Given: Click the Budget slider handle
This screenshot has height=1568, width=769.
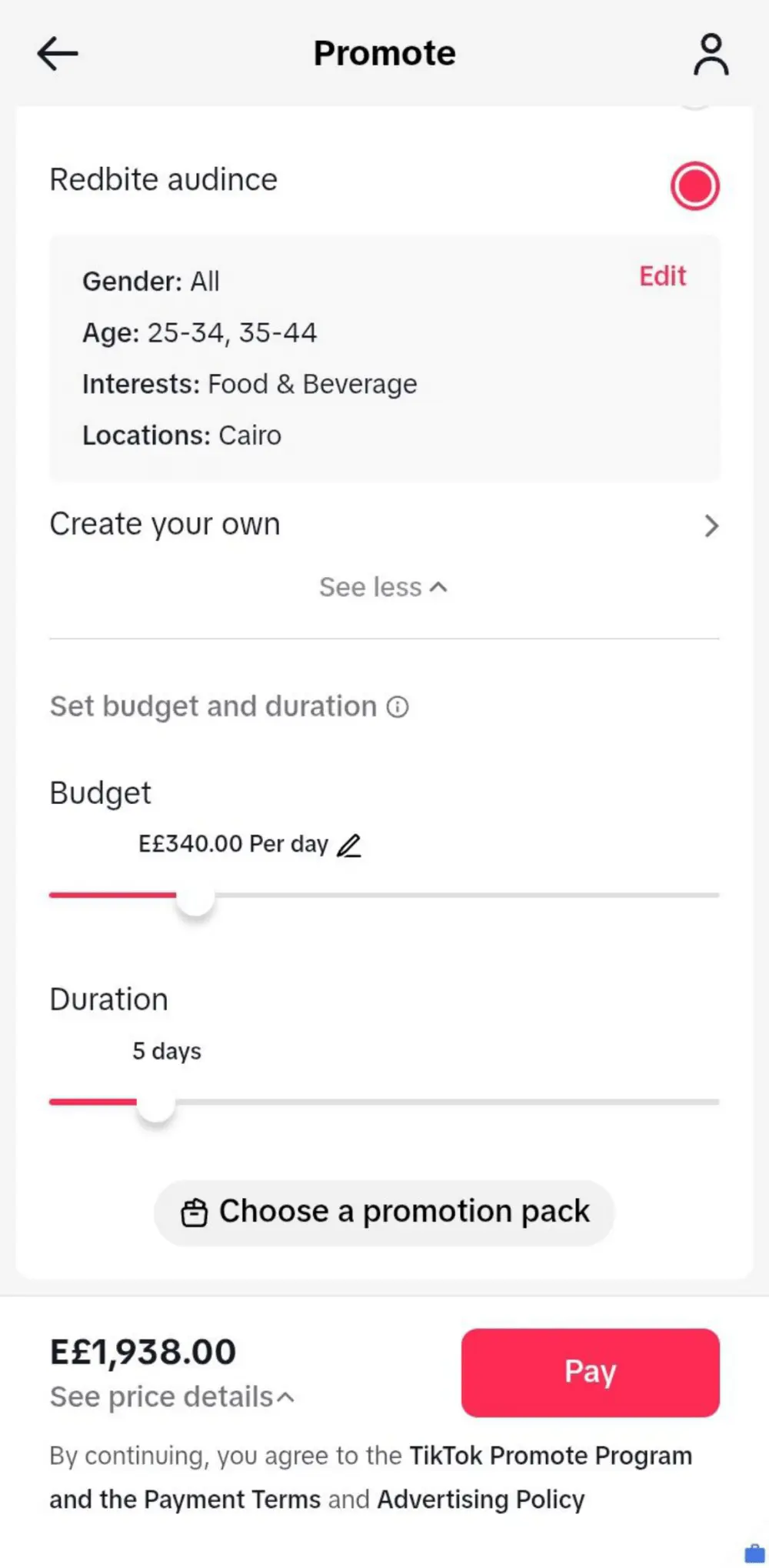Looking at the screenshot, I should coord(195,900).
